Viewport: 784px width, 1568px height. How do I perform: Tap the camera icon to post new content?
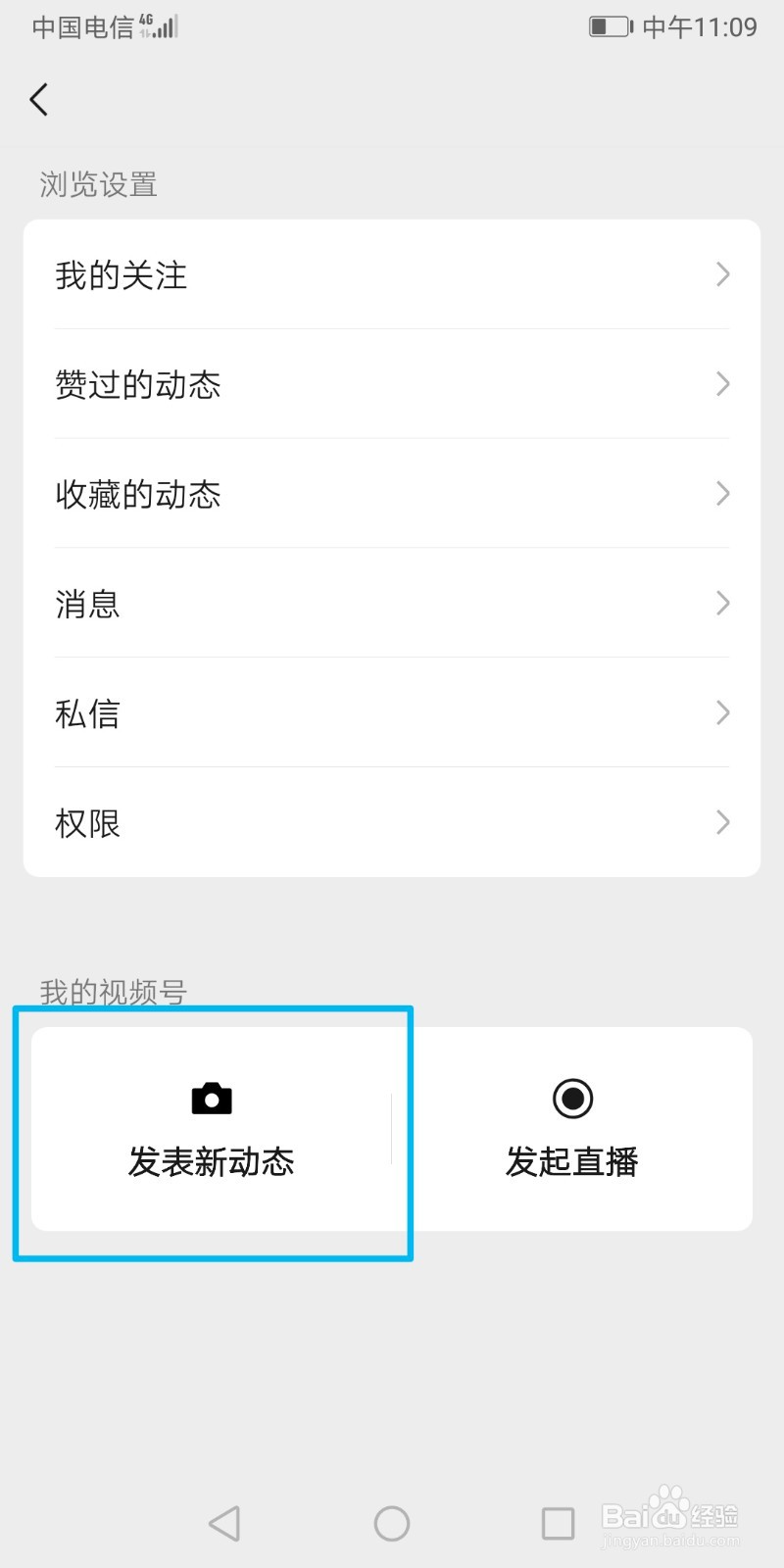click(x=212, y=1098)
